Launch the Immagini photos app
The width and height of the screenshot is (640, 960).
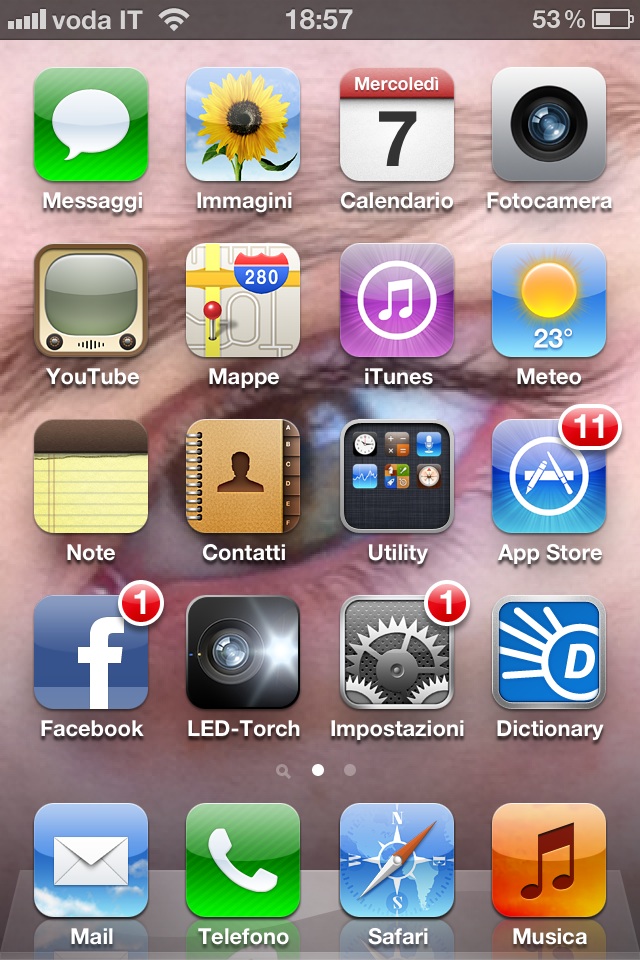(x=243, y=124)
